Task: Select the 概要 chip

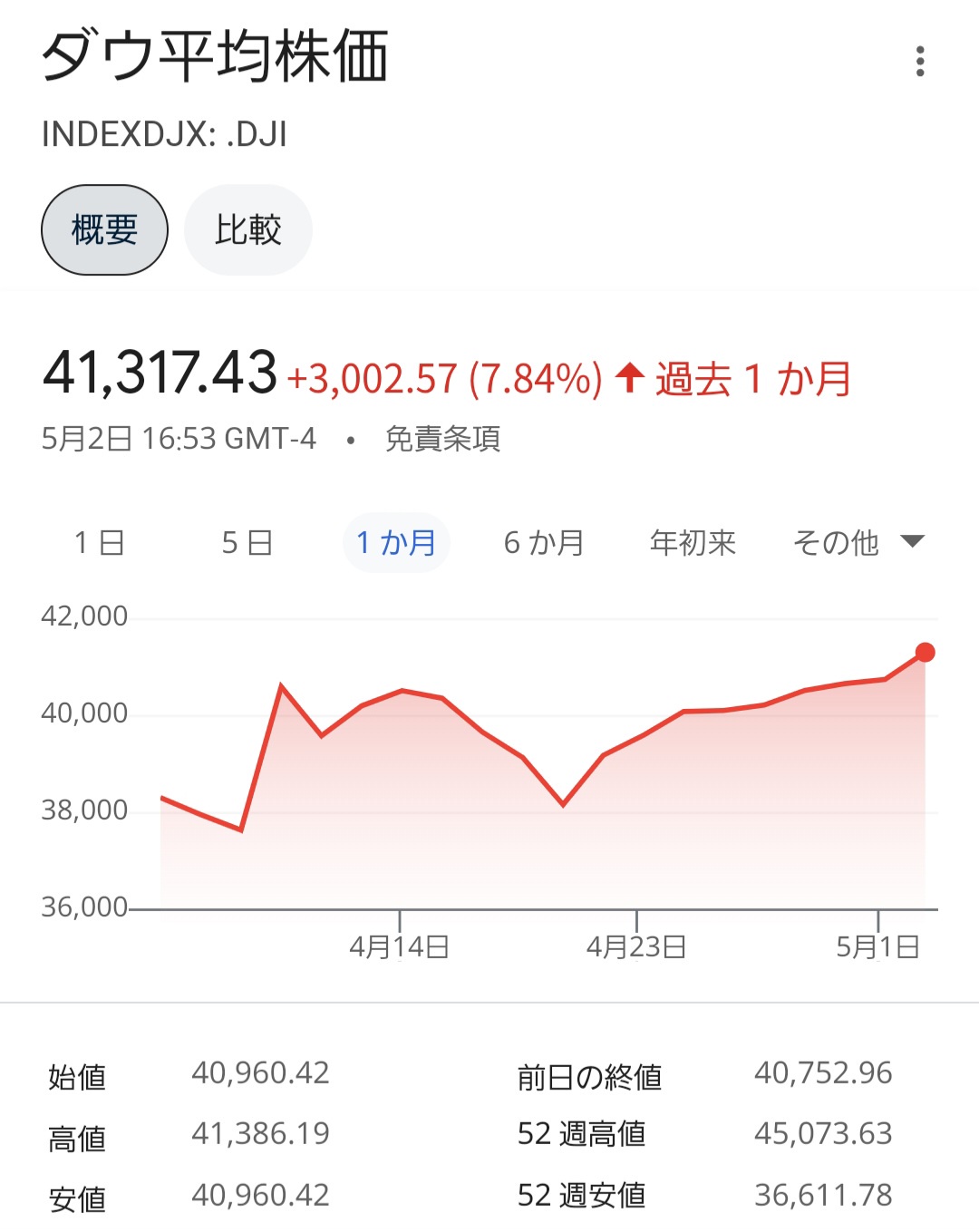Action: coord(104,230)
